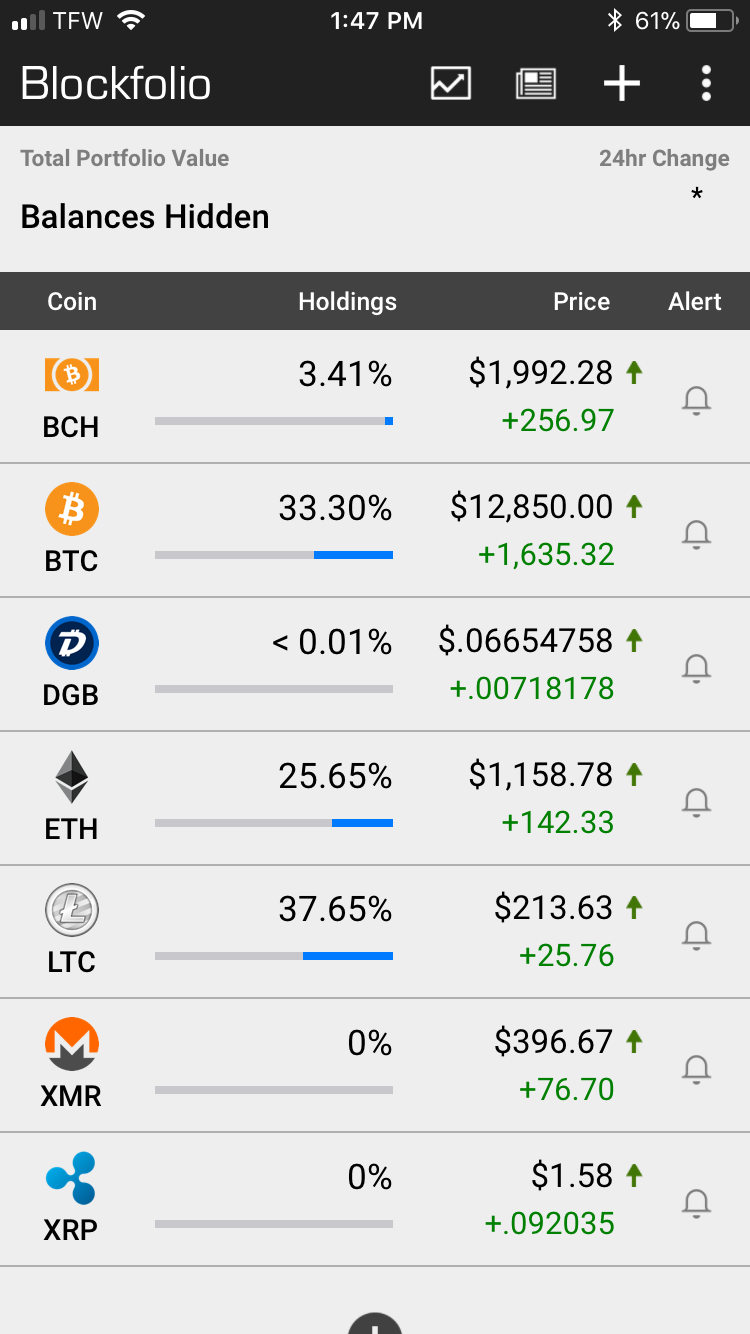Image resolution: width=750 pixels, height=1334 pixels.
Task: Open the BTC coin row
Action: pos(375,531)
